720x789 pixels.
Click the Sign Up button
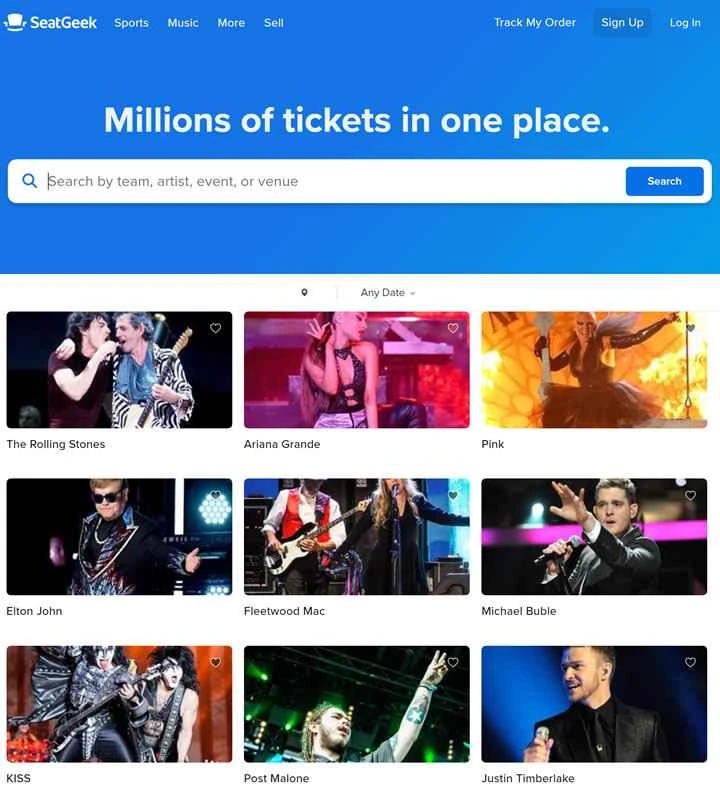click(622, 22)
